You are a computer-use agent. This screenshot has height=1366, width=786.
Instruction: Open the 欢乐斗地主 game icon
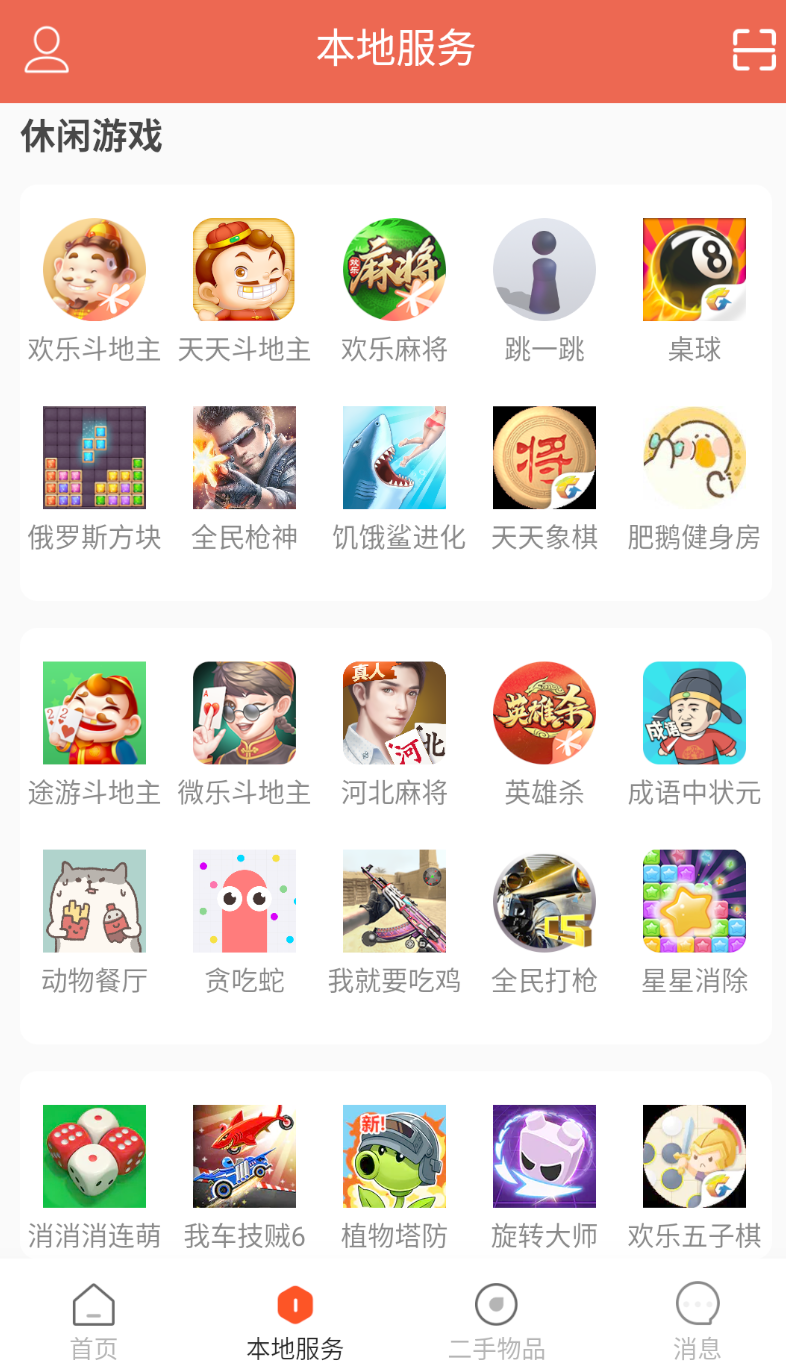pyautogui.click(x=94, y=269)
